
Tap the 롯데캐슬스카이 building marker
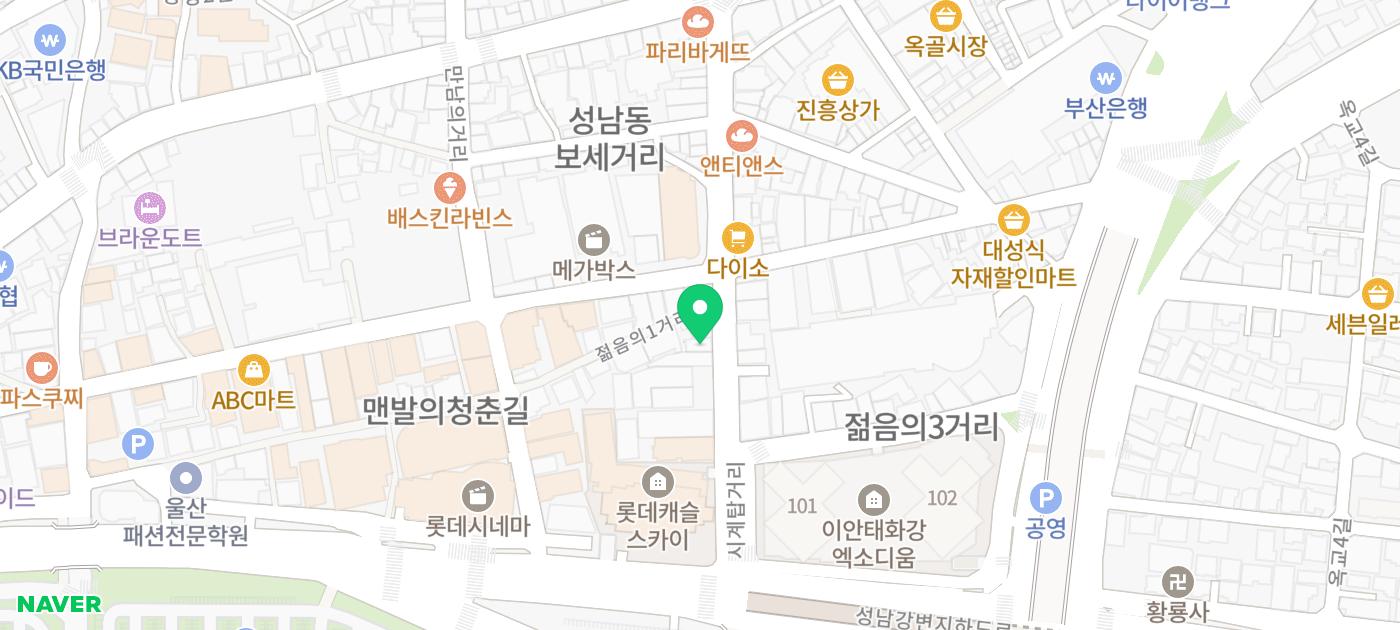point(657,481)
